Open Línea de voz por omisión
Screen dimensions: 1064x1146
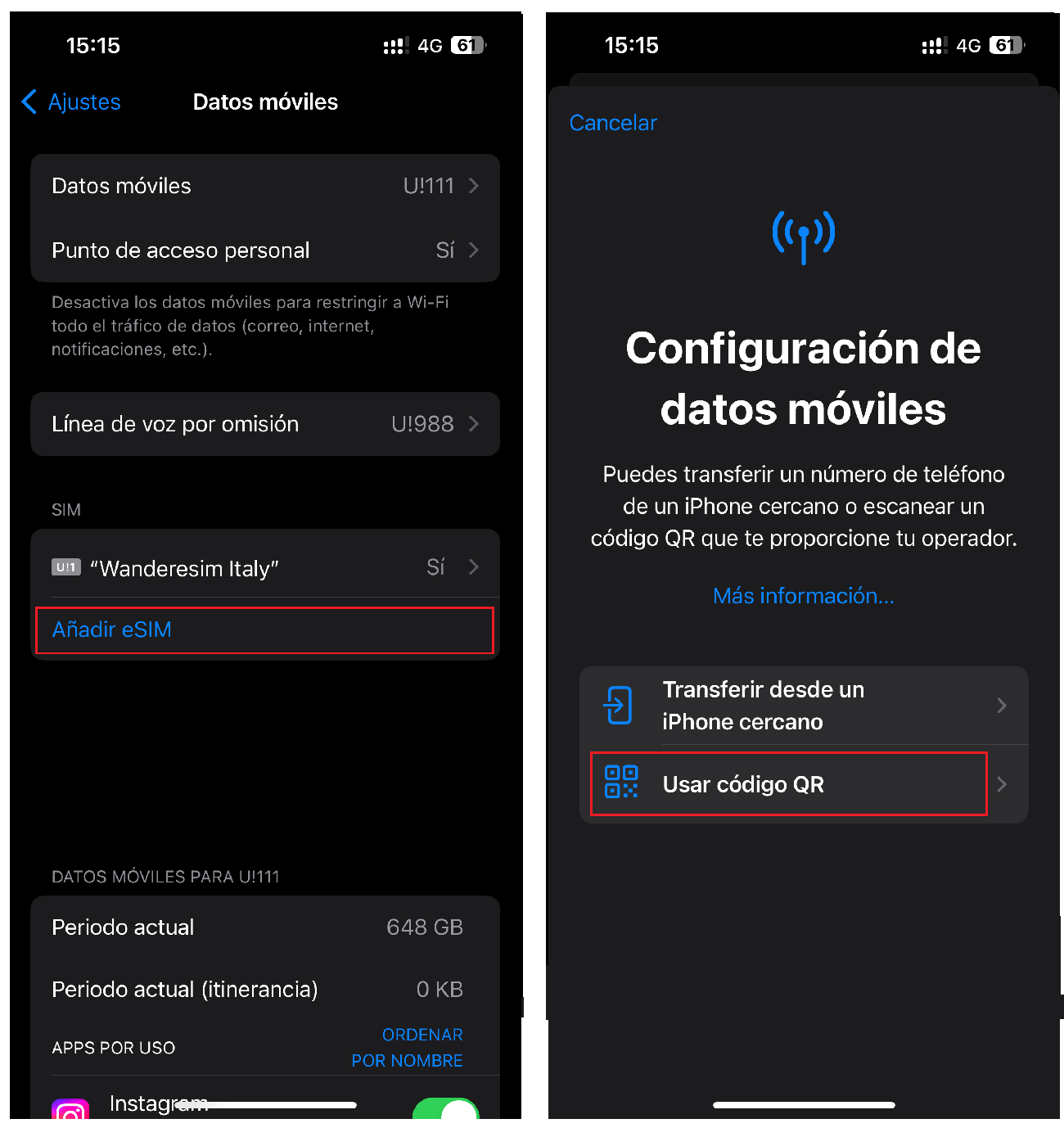point(264,424)
